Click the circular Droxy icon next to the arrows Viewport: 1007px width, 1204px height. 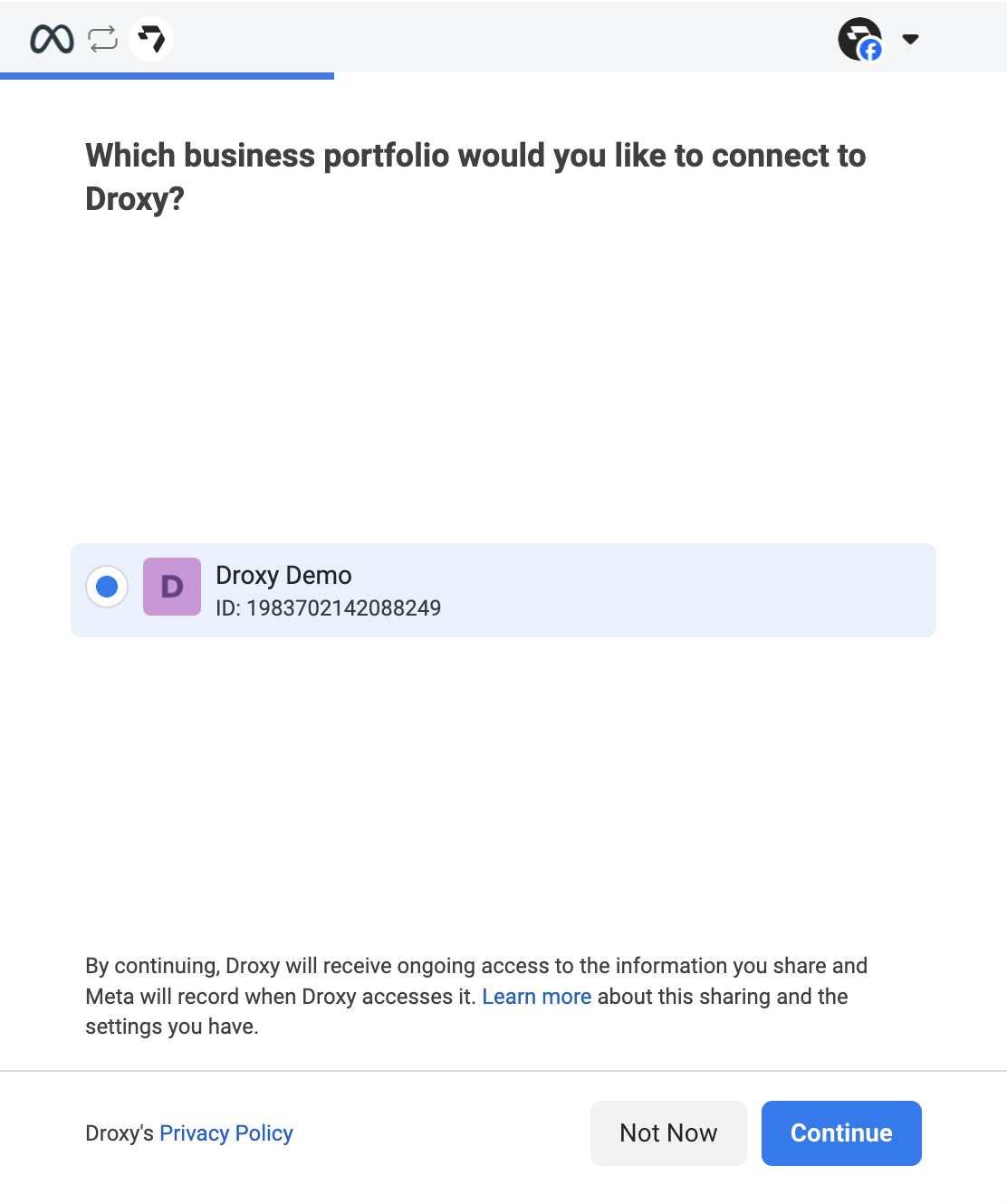[152, 38]
